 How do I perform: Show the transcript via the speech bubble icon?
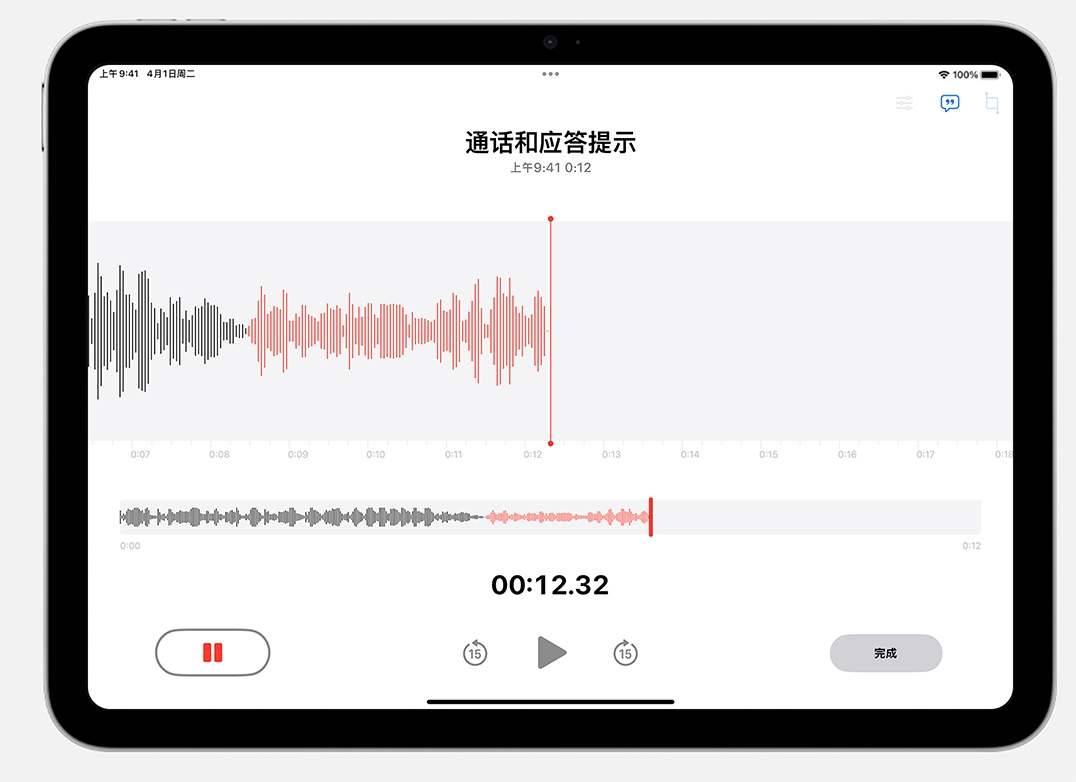(950, 103)
